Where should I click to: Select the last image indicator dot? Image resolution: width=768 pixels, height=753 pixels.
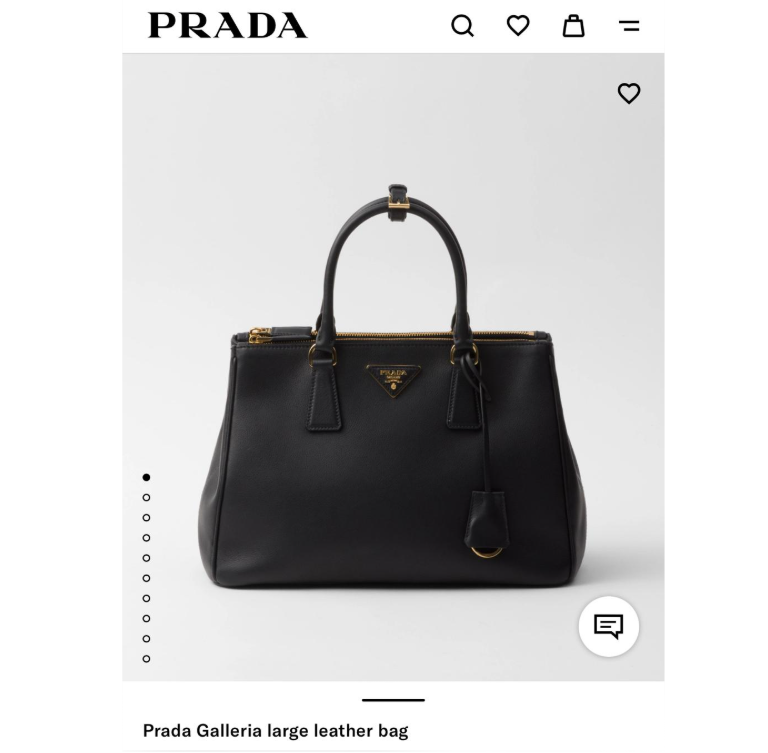[146, 659]
